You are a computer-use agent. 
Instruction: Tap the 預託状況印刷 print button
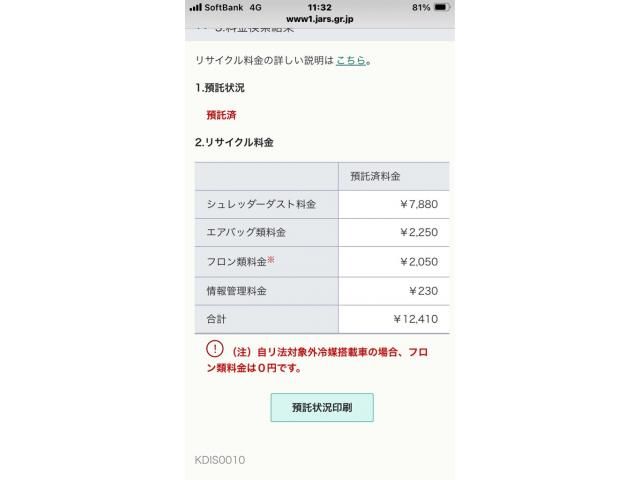coord(321,407)
